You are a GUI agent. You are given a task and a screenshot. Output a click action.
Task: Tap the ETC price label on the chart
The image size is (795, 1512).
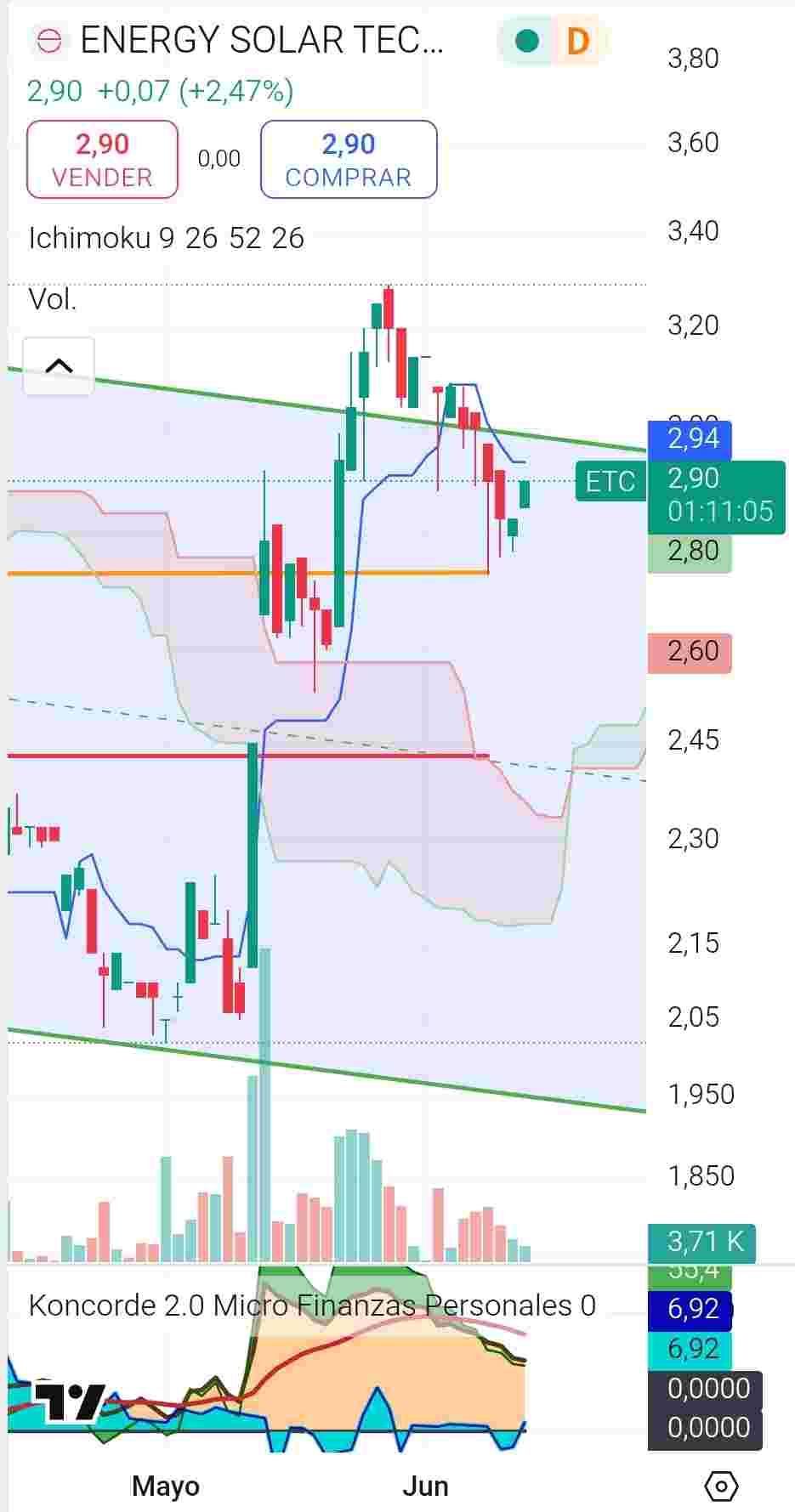pos(610,481)
